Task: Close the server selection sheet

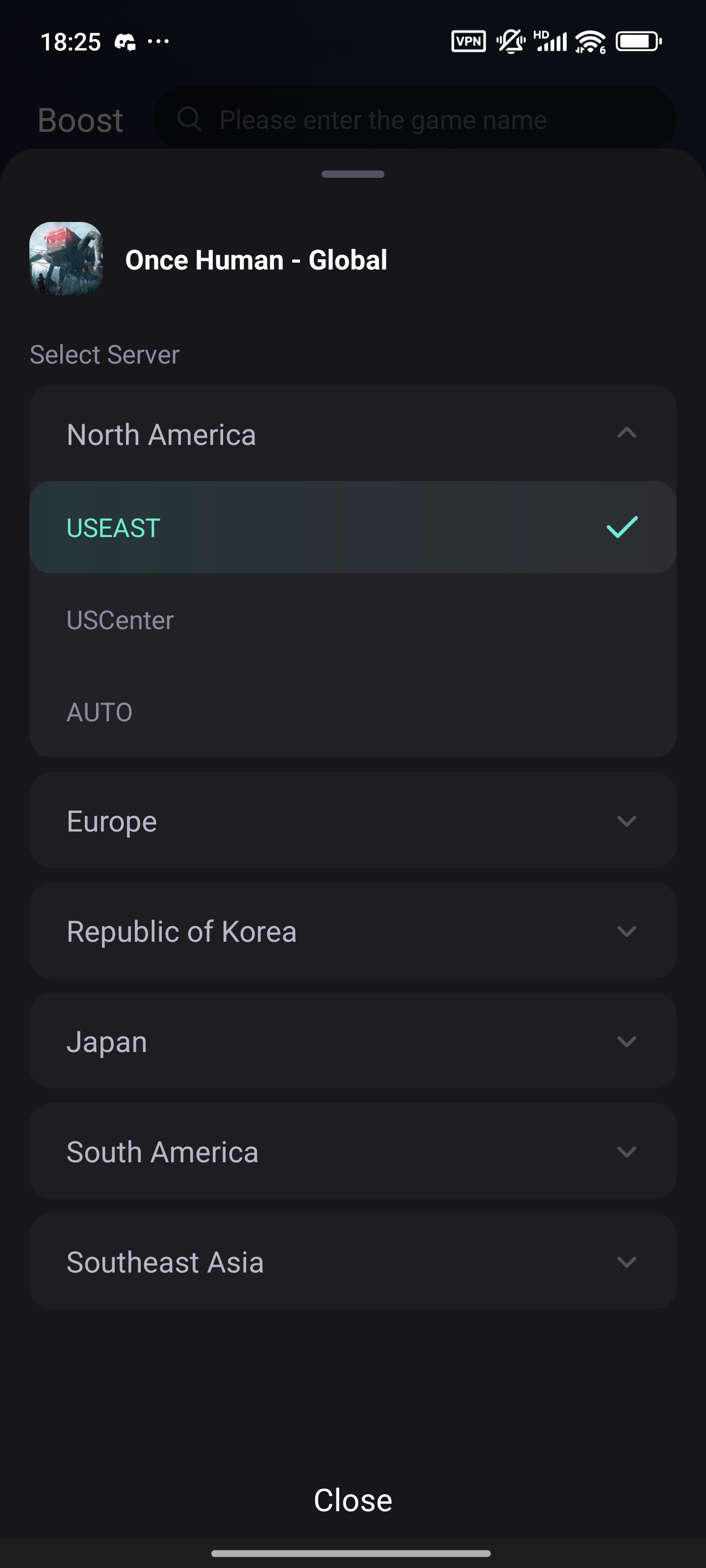Action: pyautogui.click(x=352, y=1500)
